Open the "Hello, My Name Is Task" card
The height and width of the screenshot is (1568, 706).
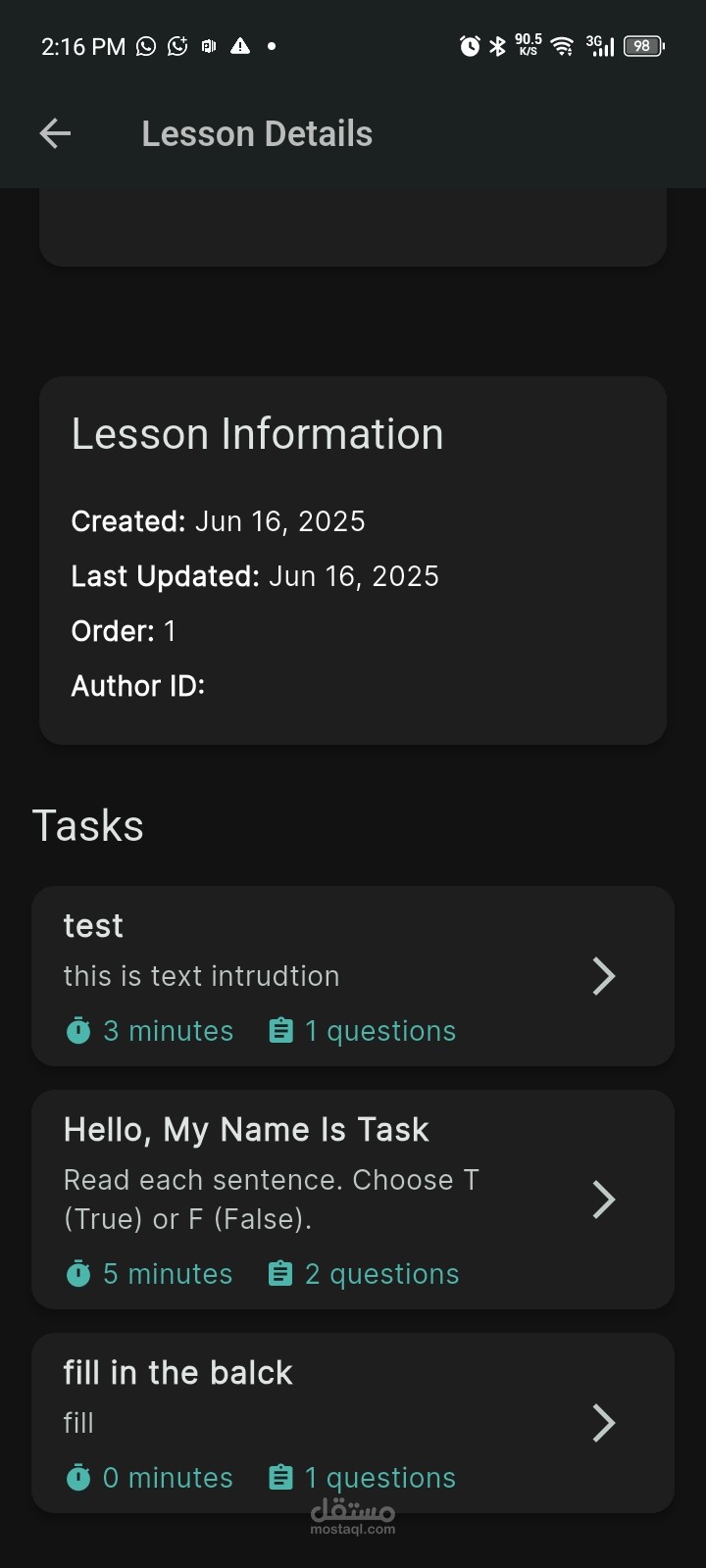(x=353, y=1200)
